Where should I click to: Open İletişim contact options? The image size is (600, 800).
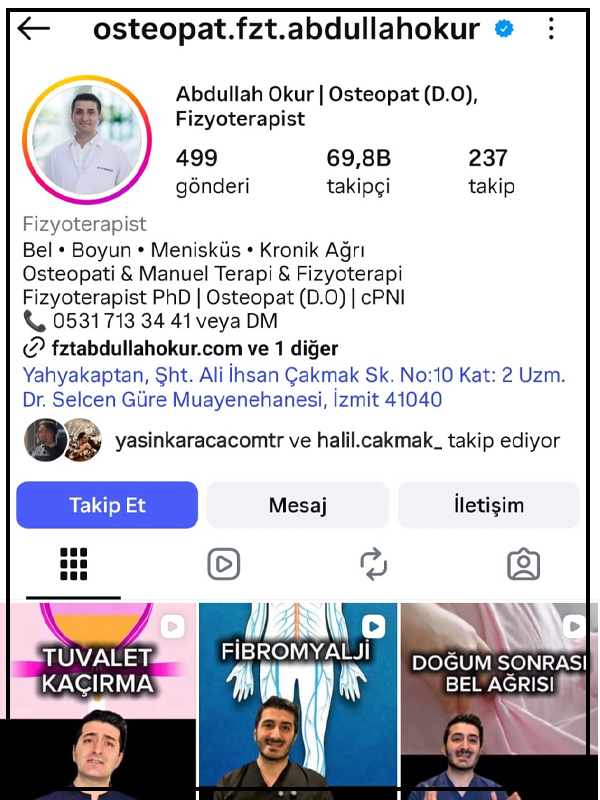(488, 505)
